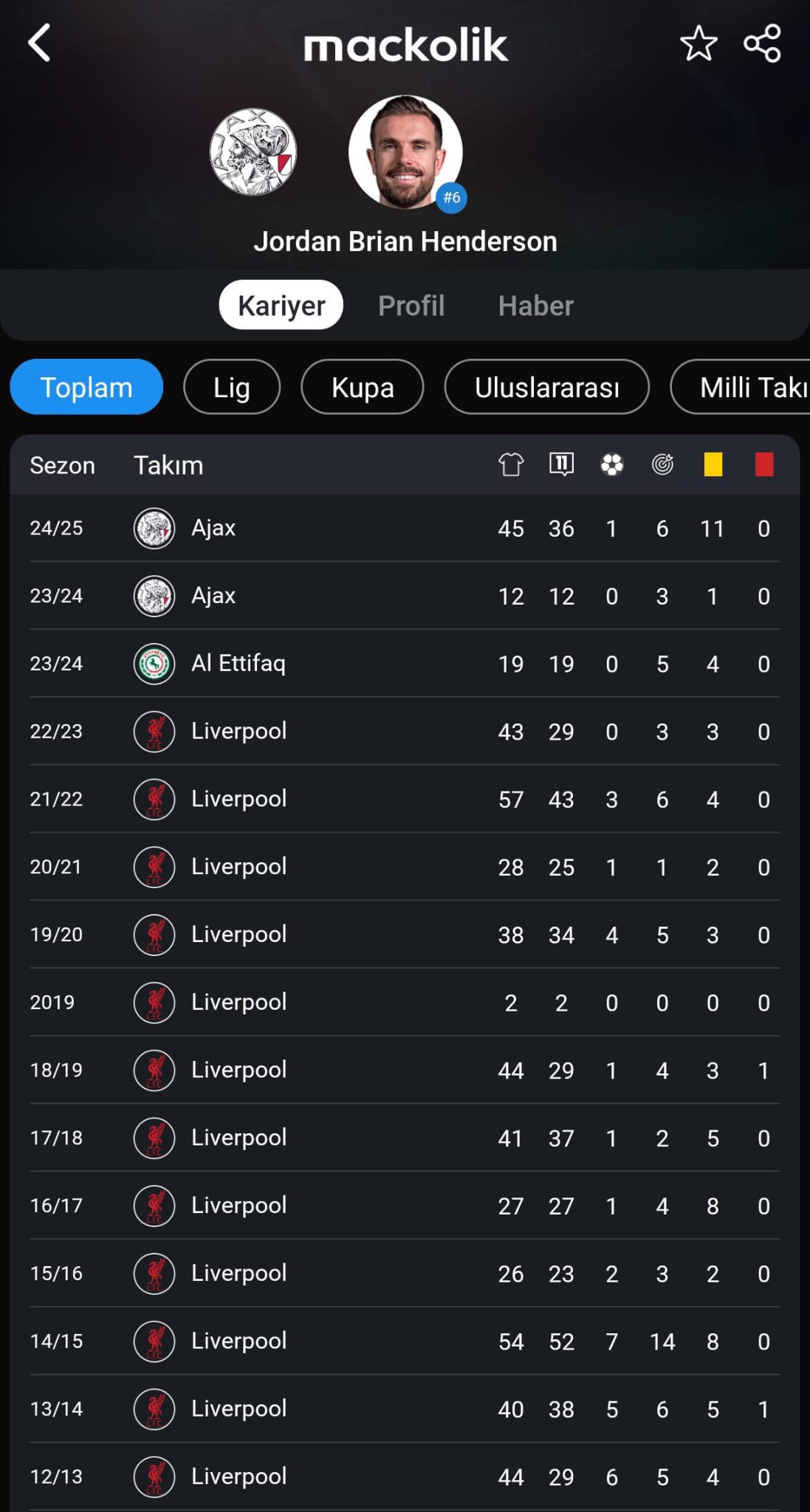The width and height of the screenshot is (810, 1512).
Task: Filter stats by Lig
Action: [232, 388]
